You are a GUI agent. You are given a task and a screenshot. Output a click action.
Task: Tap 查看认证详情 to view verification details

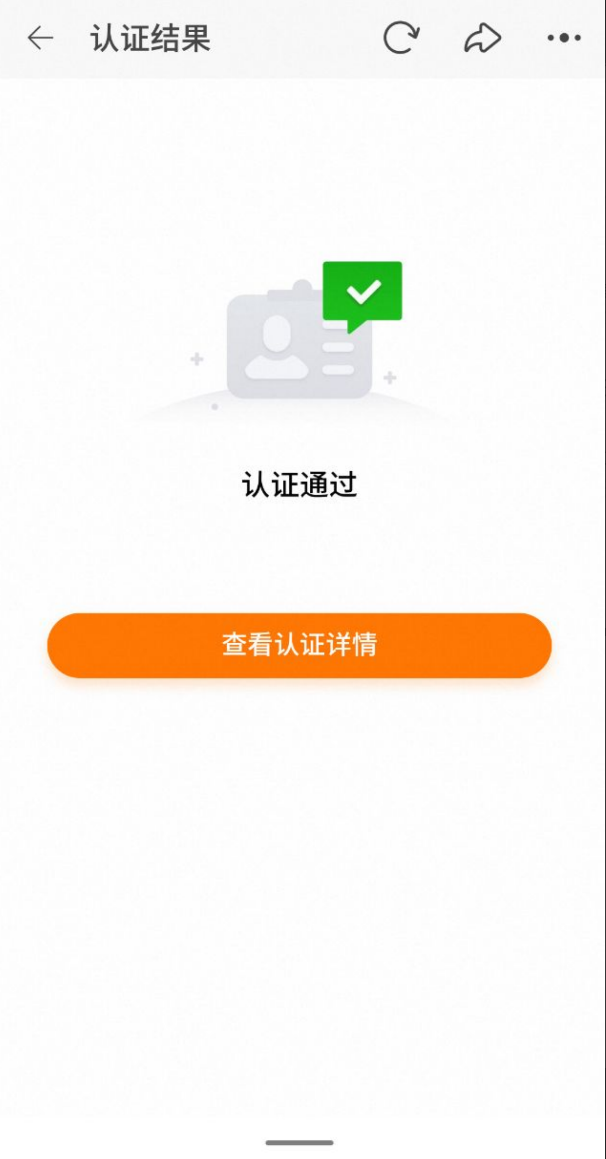[299, 645]
